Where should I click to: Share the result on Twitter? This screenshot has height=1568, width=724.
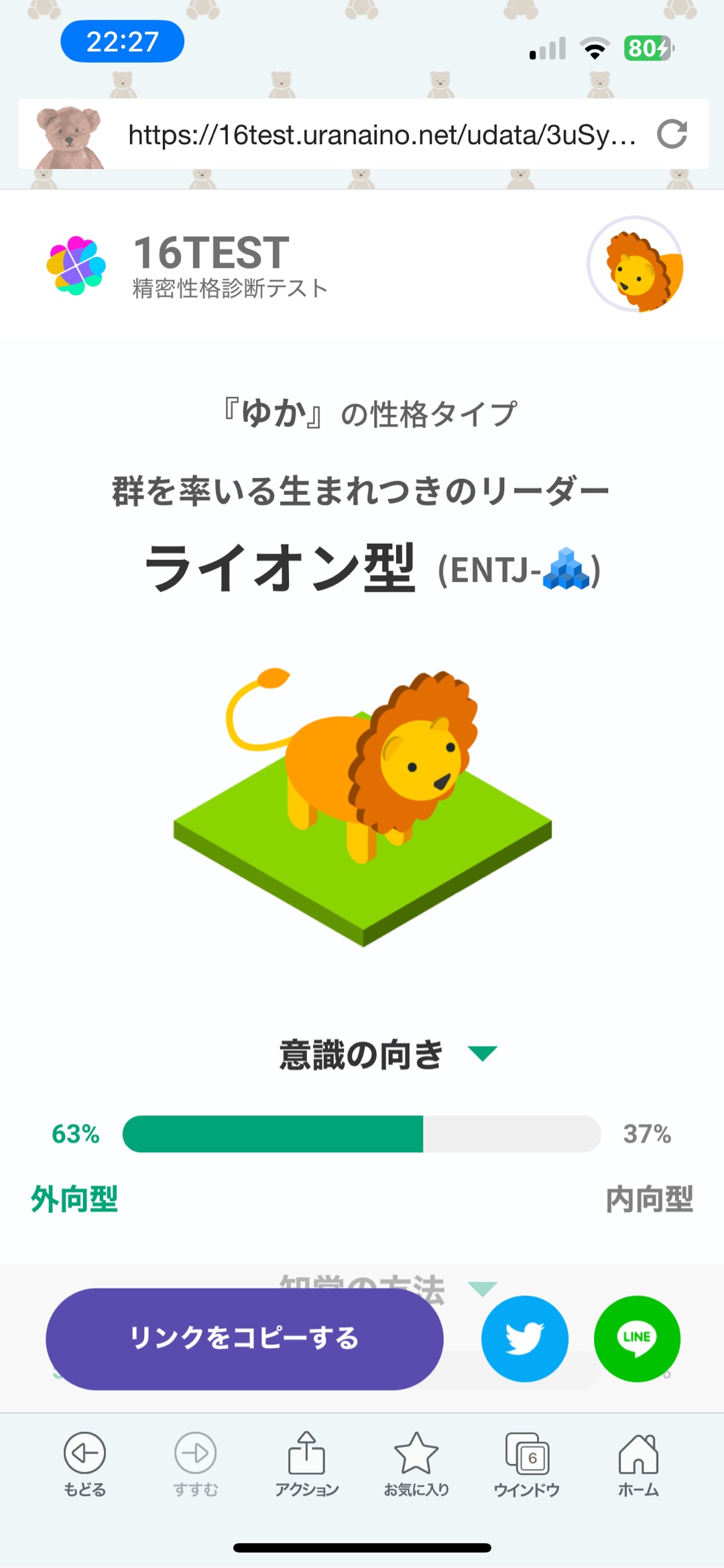tap(524, 1338)
